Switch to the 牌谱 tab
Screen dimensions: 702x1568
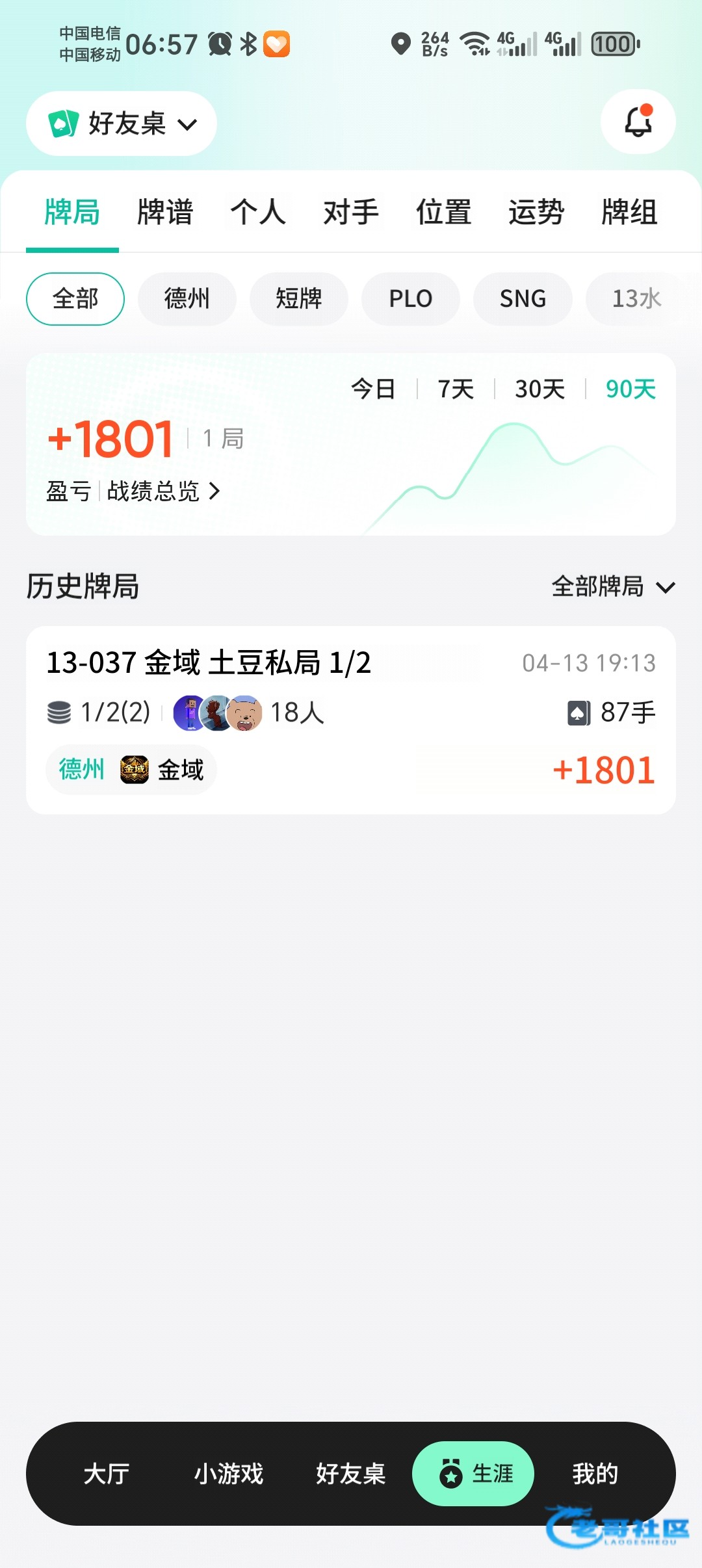tap(165, 213)
